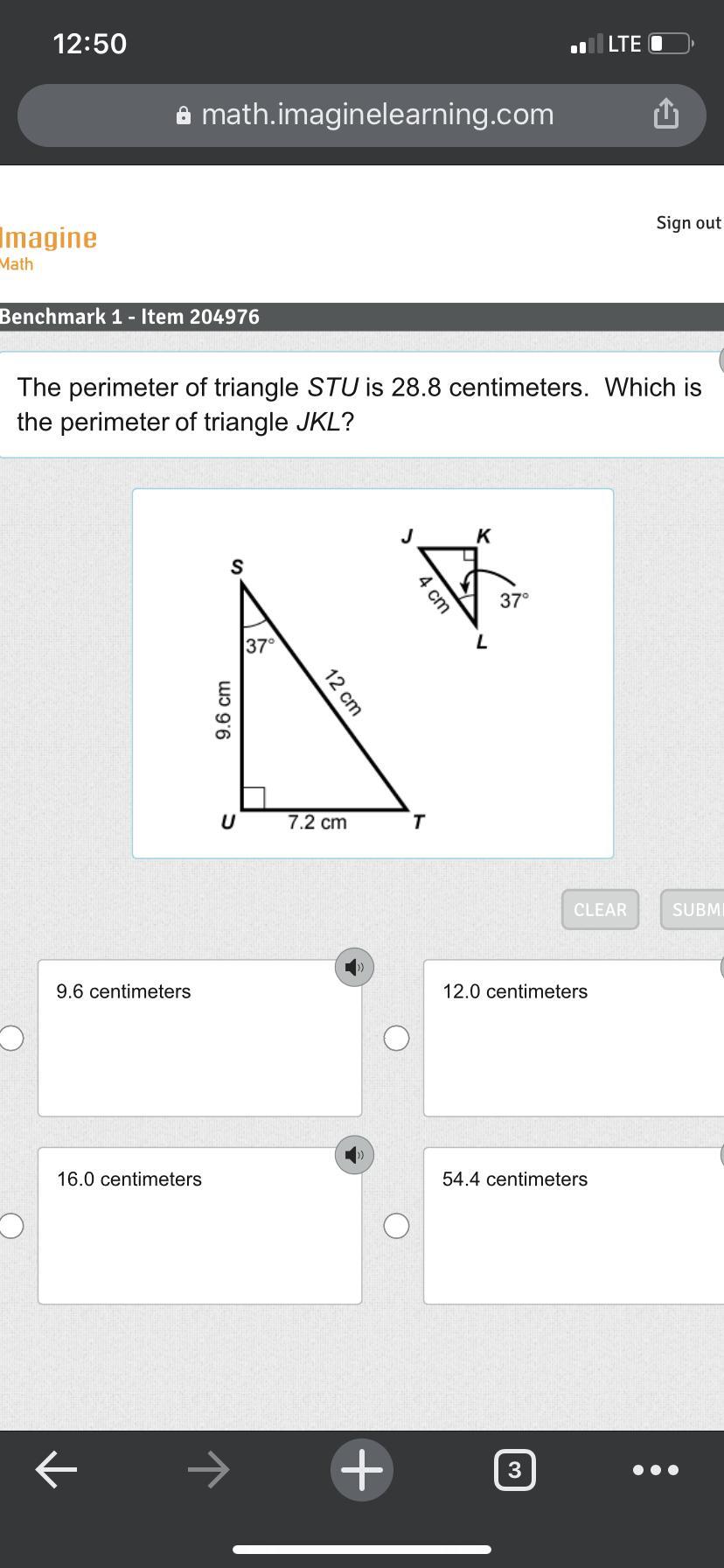The height and width of the screenshot is (1568, 724).
Task: Select the 12.0 centimeters radio button
Action: click(x=396, y=1038)
